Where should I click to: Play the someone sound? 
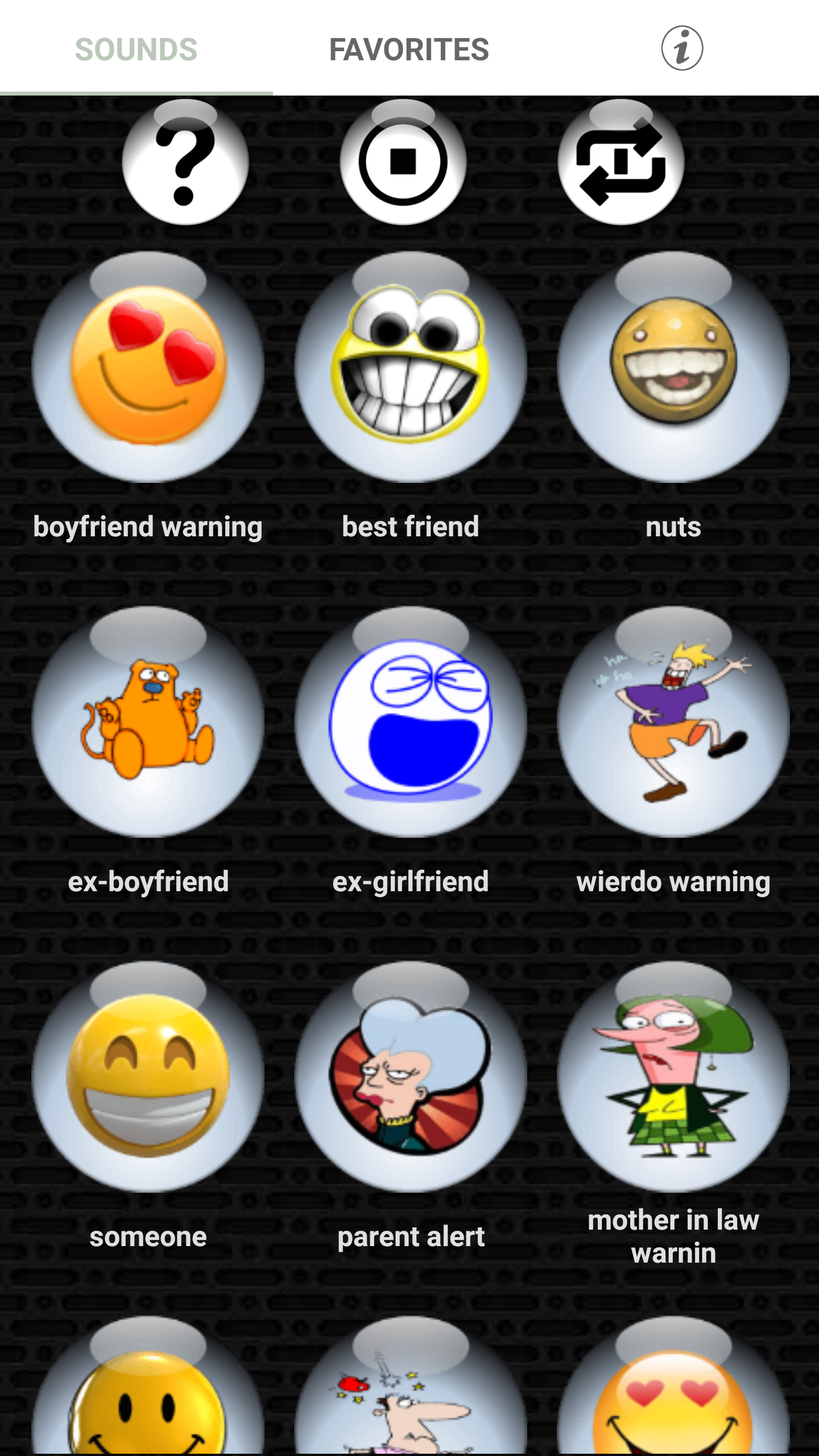(148, 1077)
